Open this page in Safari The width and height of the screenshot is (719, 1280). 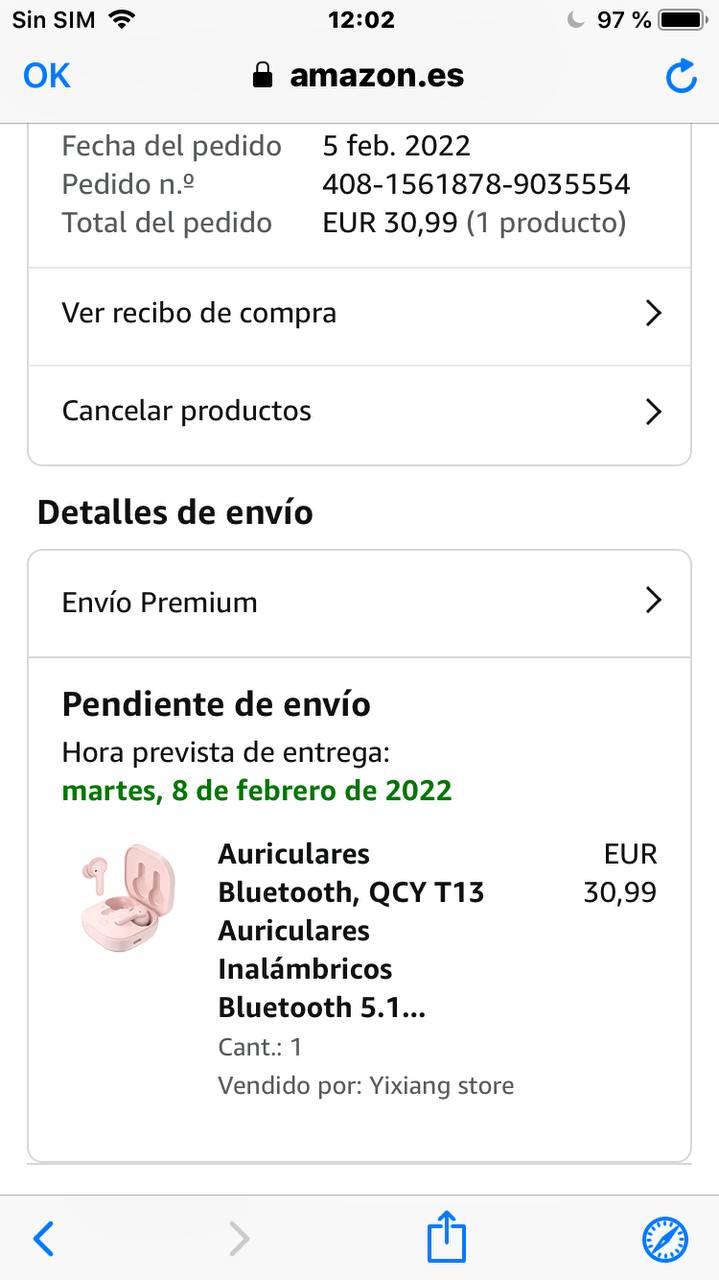coord(665,1239)
